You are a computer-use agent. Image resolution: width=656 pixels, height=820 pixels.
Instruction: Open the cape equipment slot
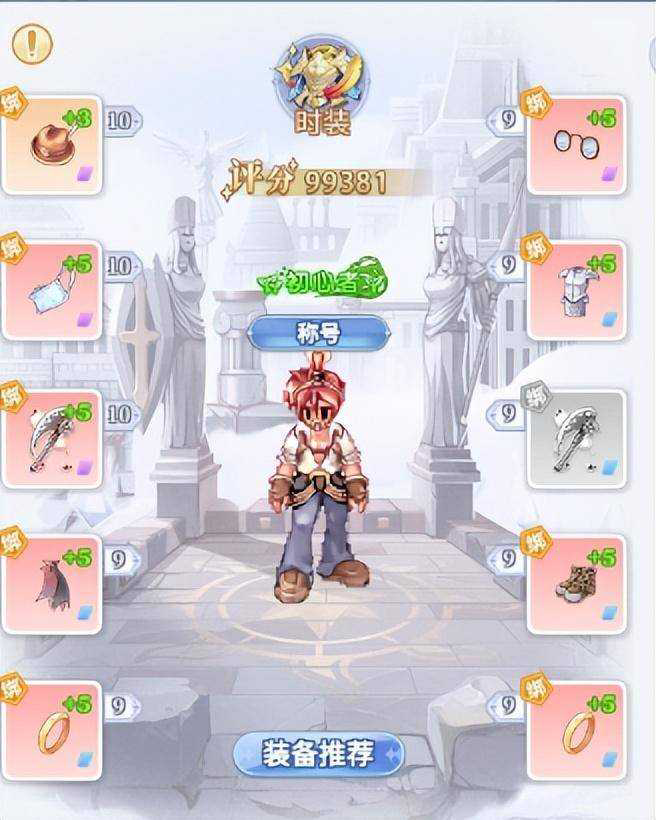(51, 584)
